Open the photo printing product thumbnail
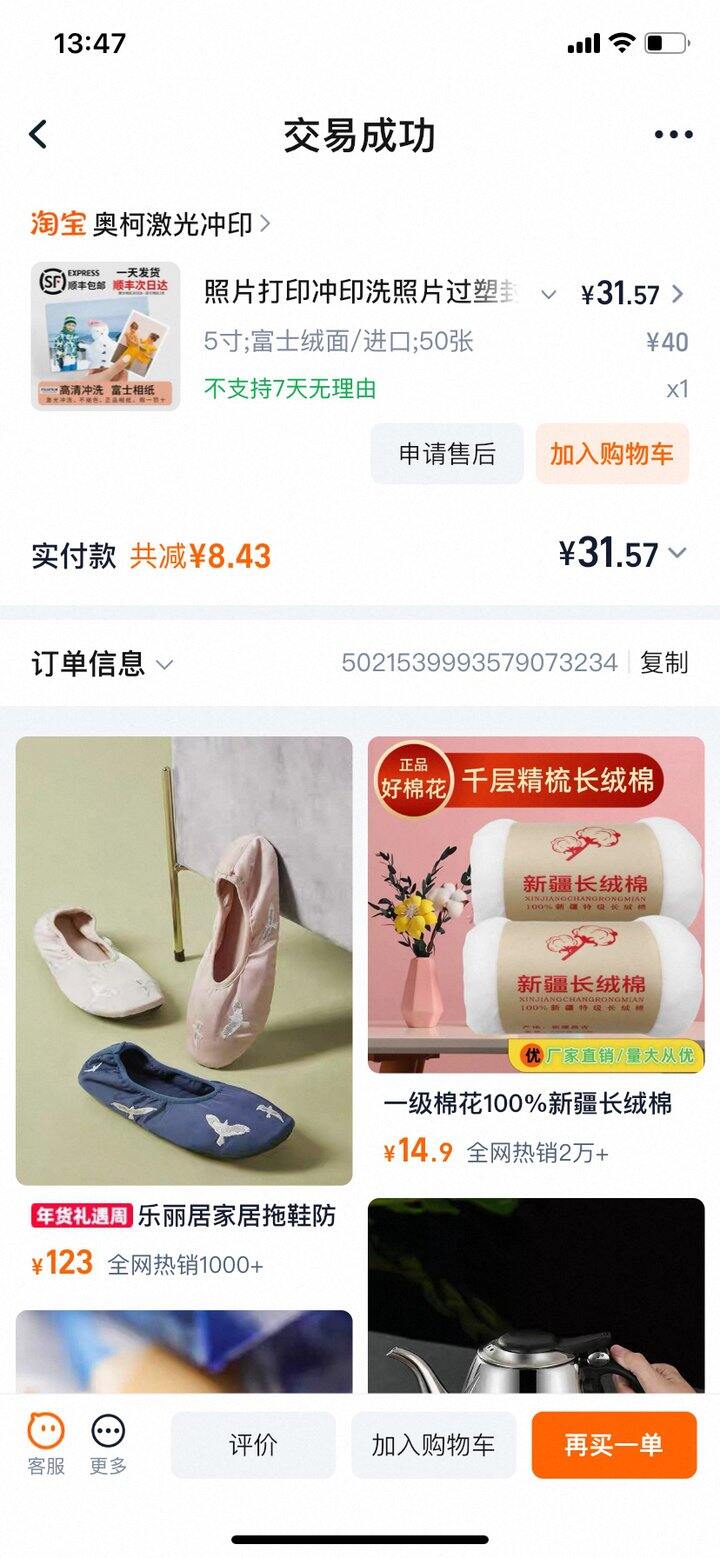Screen dimensions: 720x1558 point(106,336)
